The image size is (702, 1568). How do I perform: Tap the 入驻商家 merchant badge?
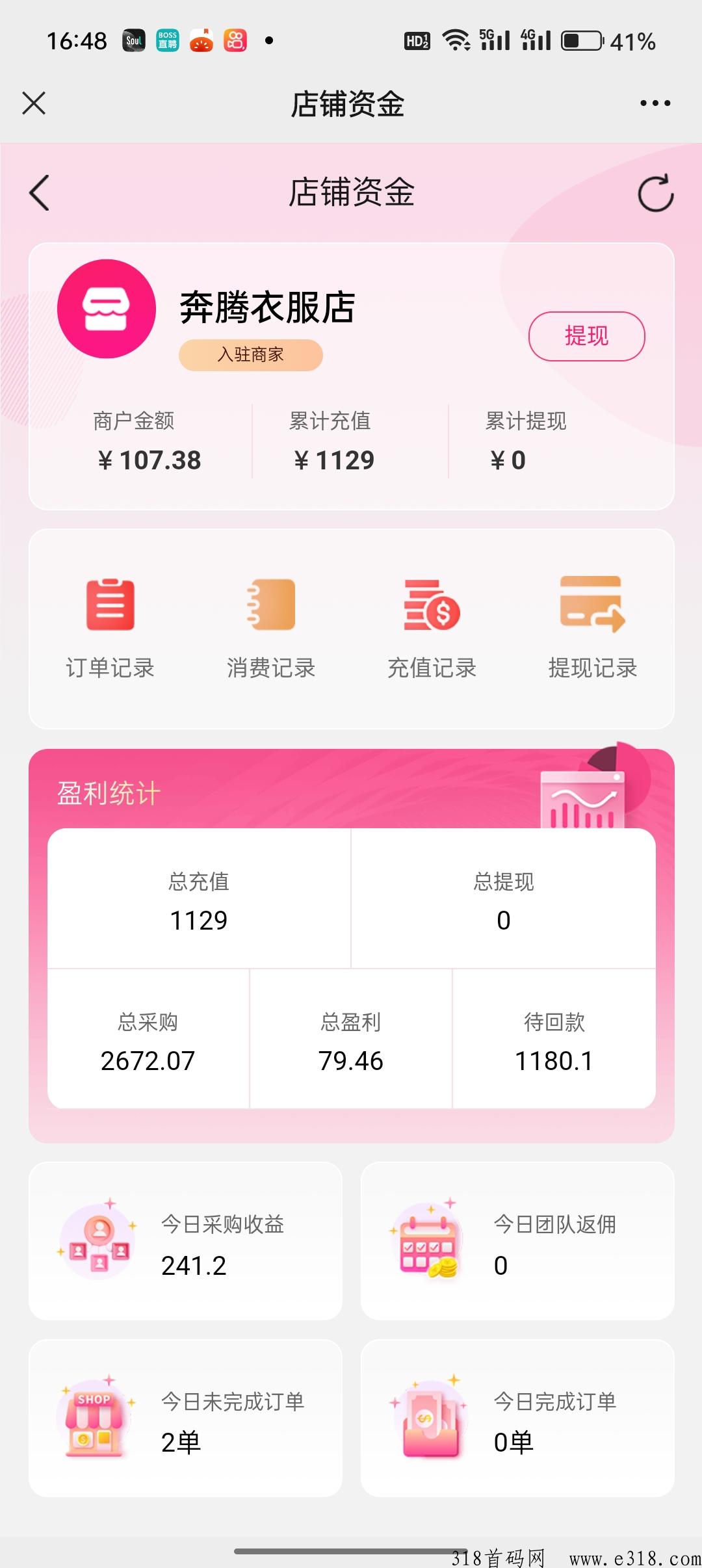tap(250, 354)
